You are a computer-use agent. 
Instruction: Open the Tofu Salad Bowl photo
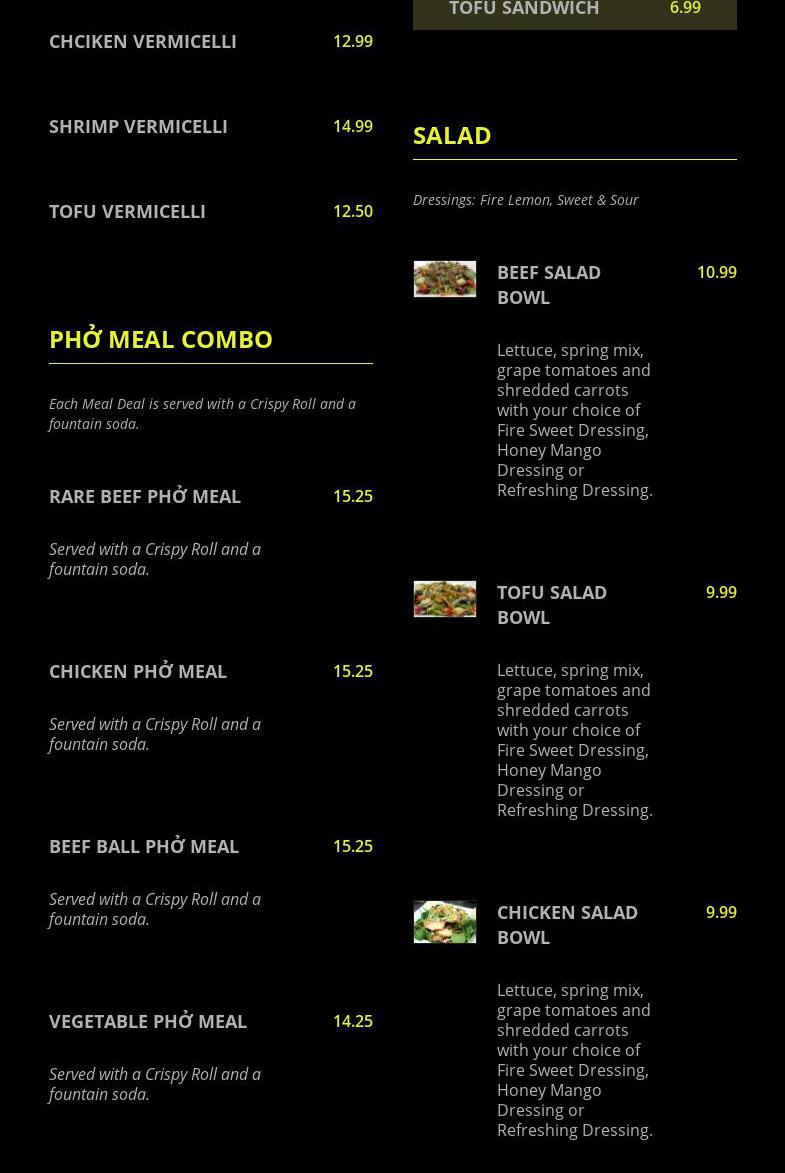[x=445, y=599]
